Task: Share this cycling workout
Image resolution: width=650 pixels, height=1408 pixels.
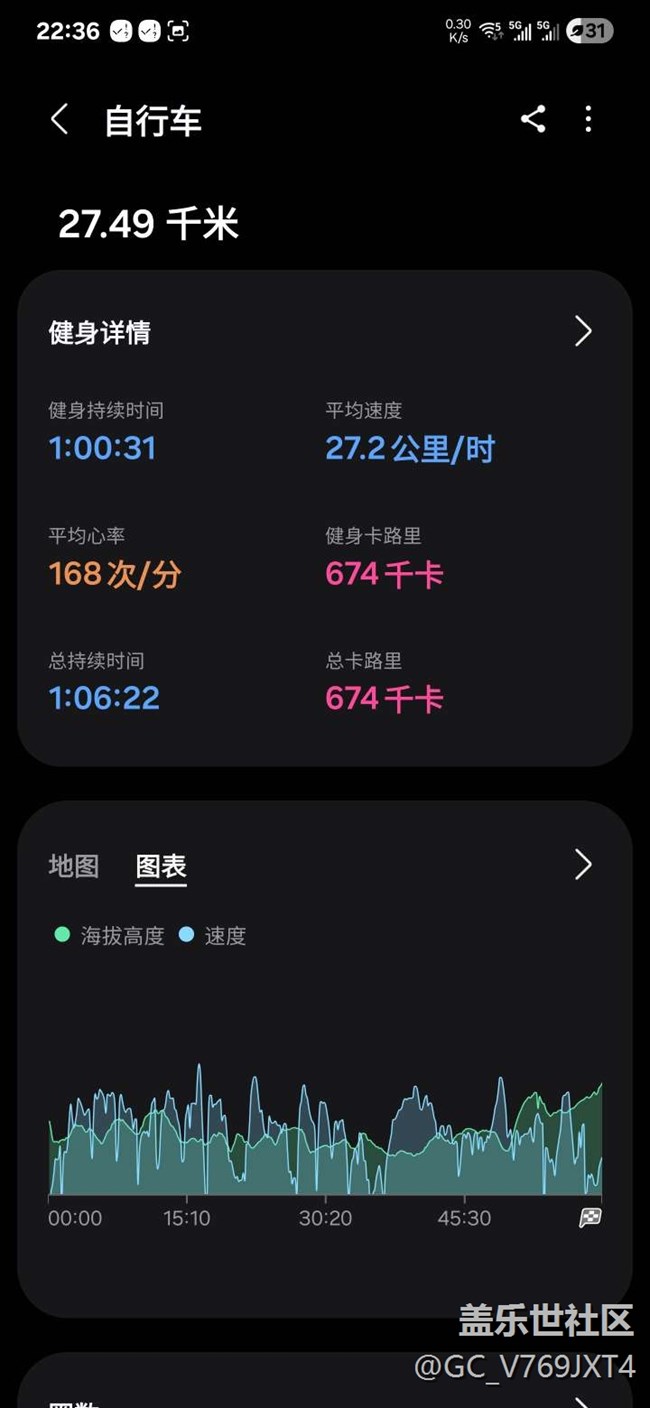Action: [x=533, y=119]
